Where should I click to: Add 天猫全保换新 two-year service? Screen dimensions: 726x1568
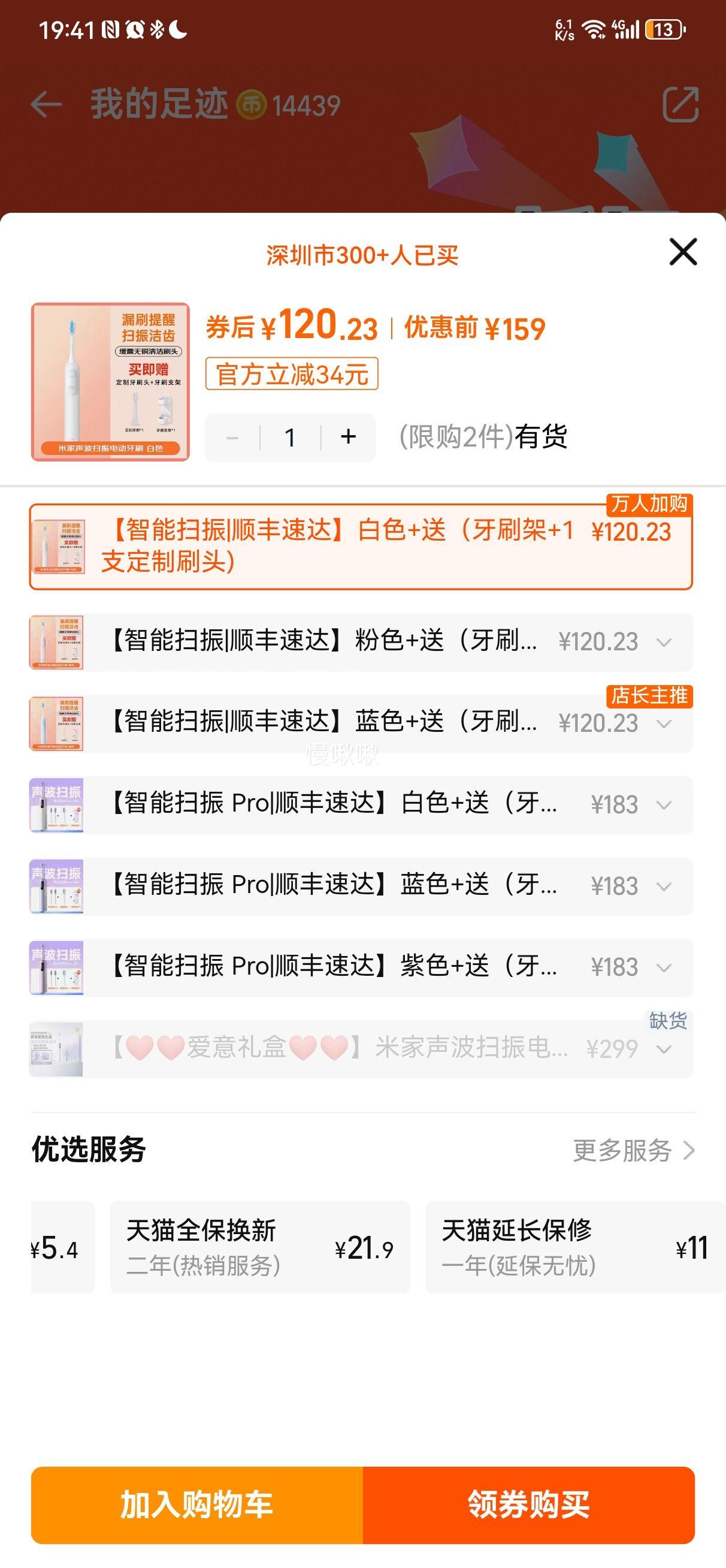pyautogui.click(x=259, y=1247)
